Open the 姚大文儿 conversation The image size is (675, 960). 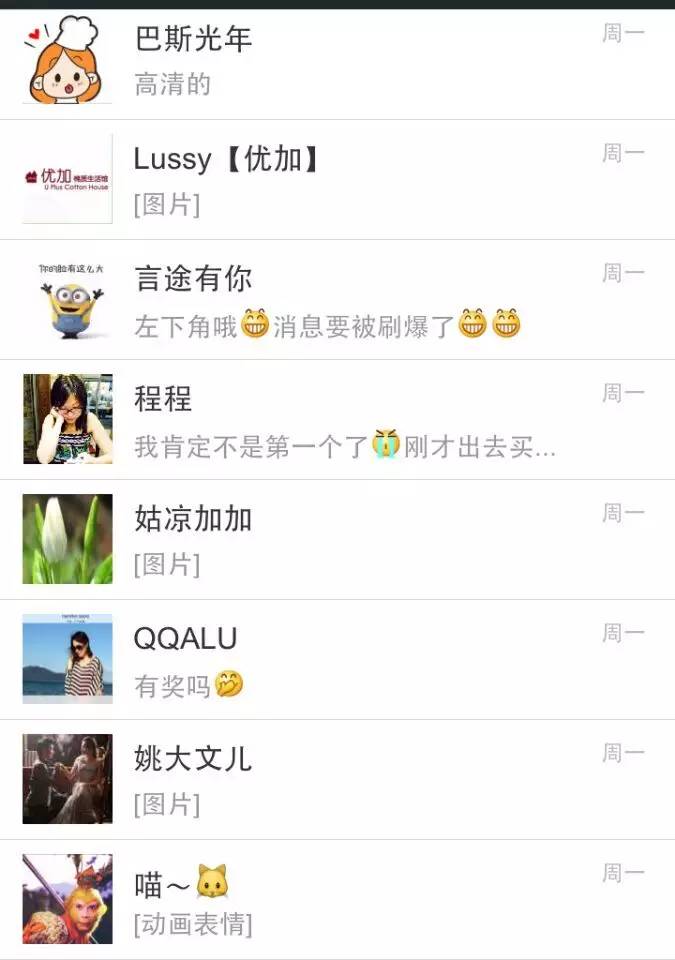click(337, 780)
